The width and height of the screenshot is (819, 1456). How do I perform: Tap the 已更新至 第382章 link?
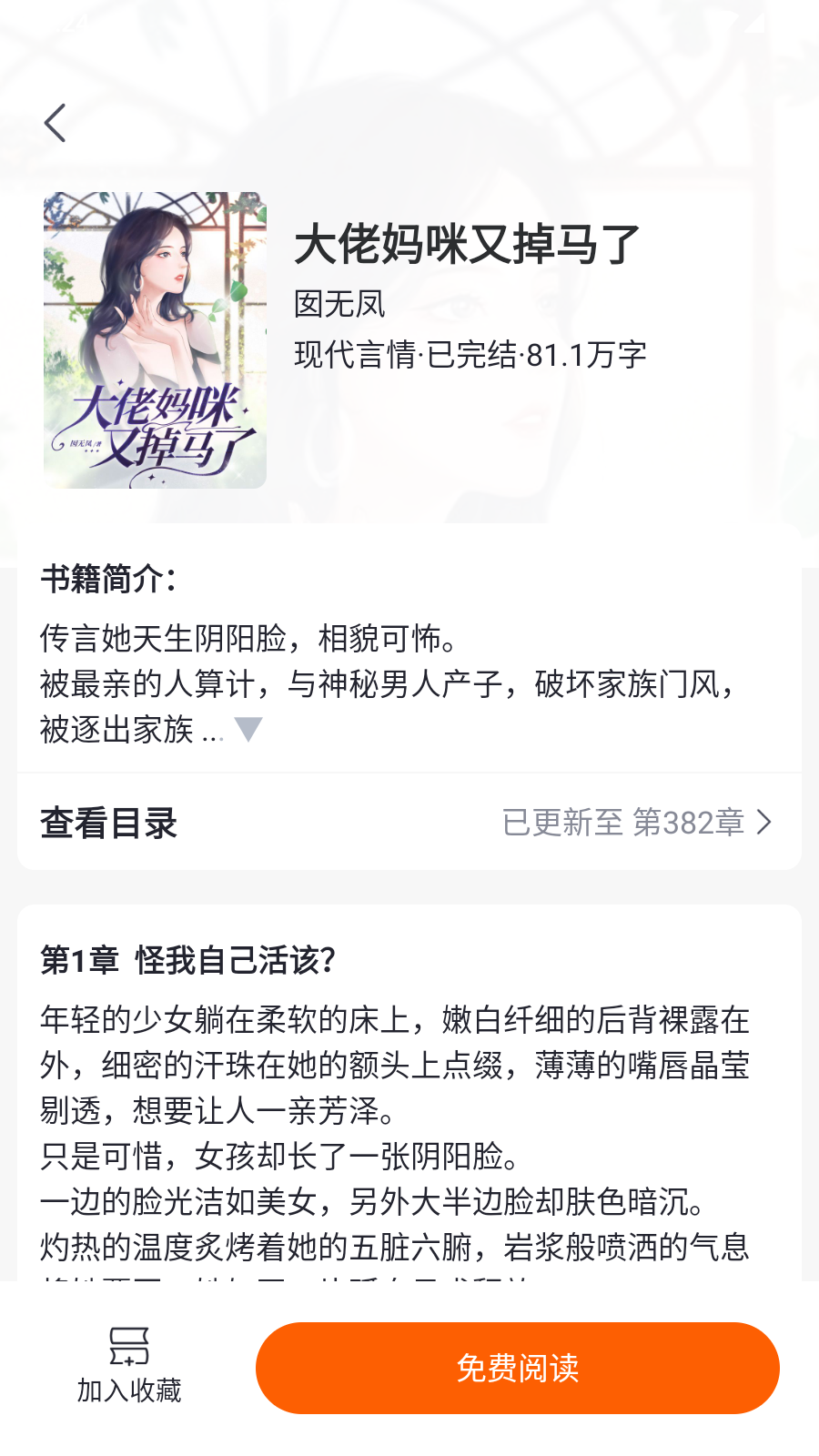[626, 822]
